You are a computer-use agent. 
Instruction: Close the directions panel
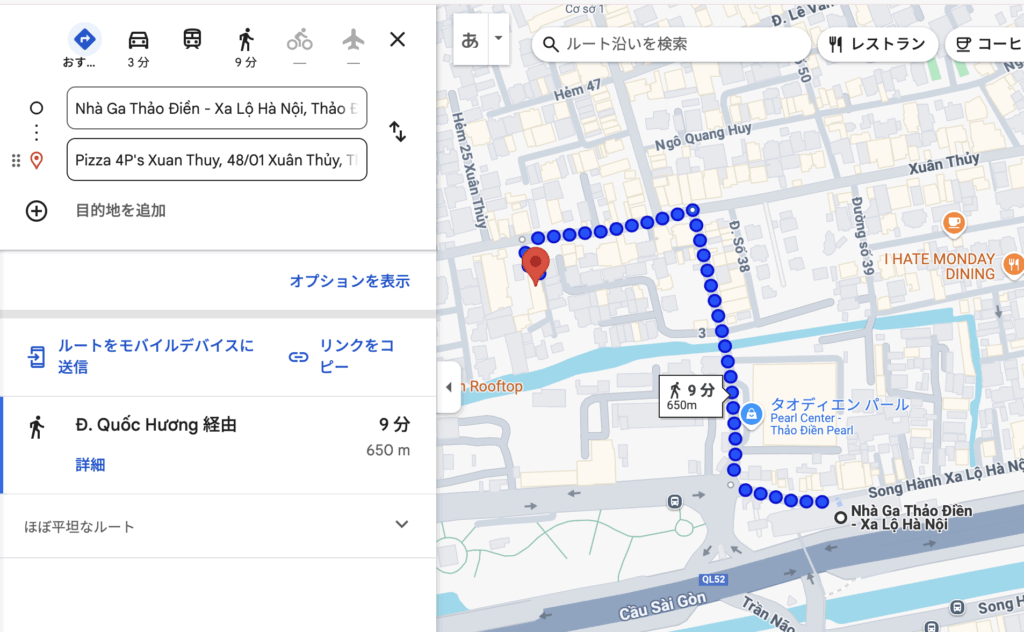[x=397, y=40]
